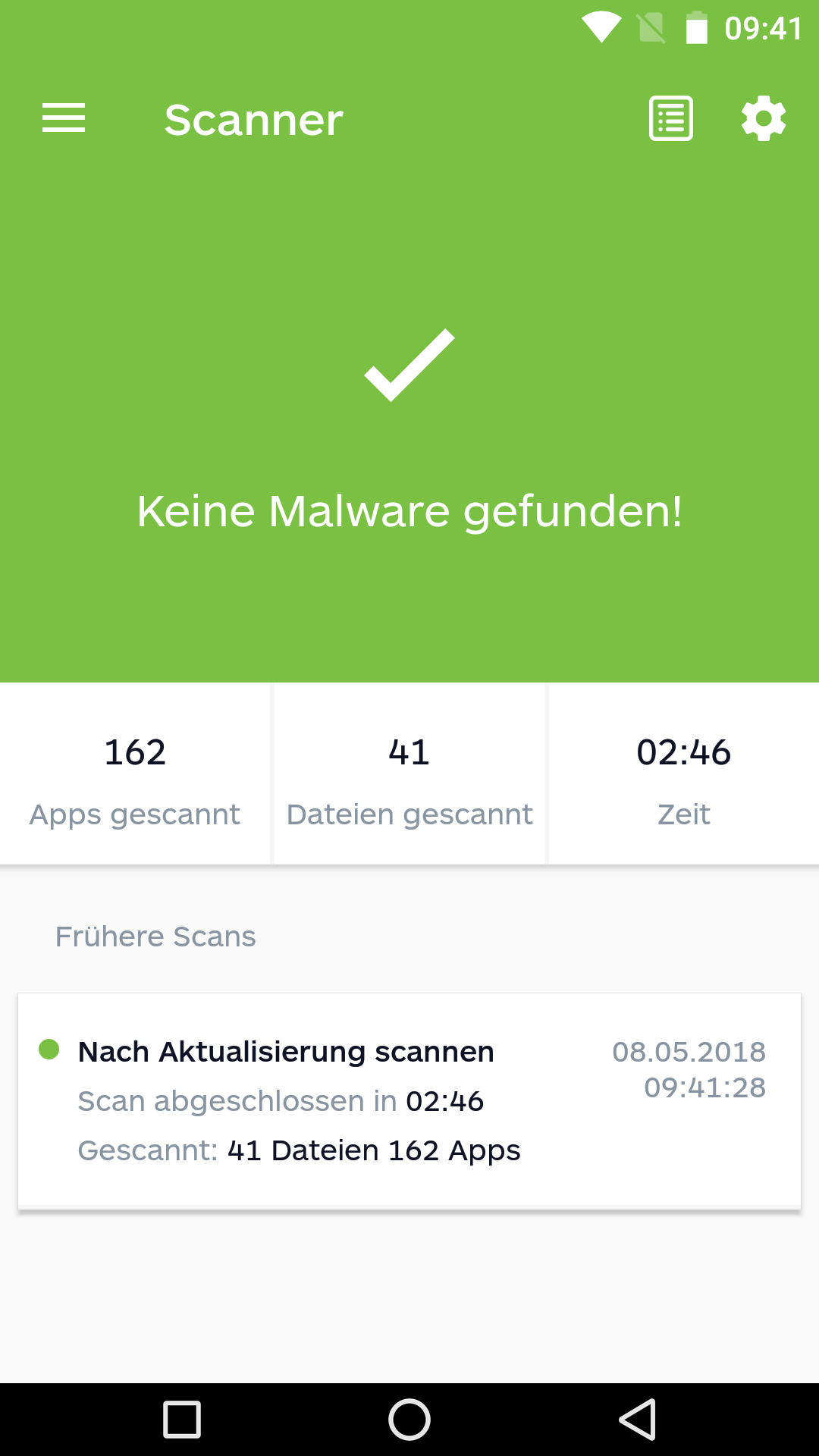Go to the home screen
The image size is (819, 1456).
[x=409, y=1420]
